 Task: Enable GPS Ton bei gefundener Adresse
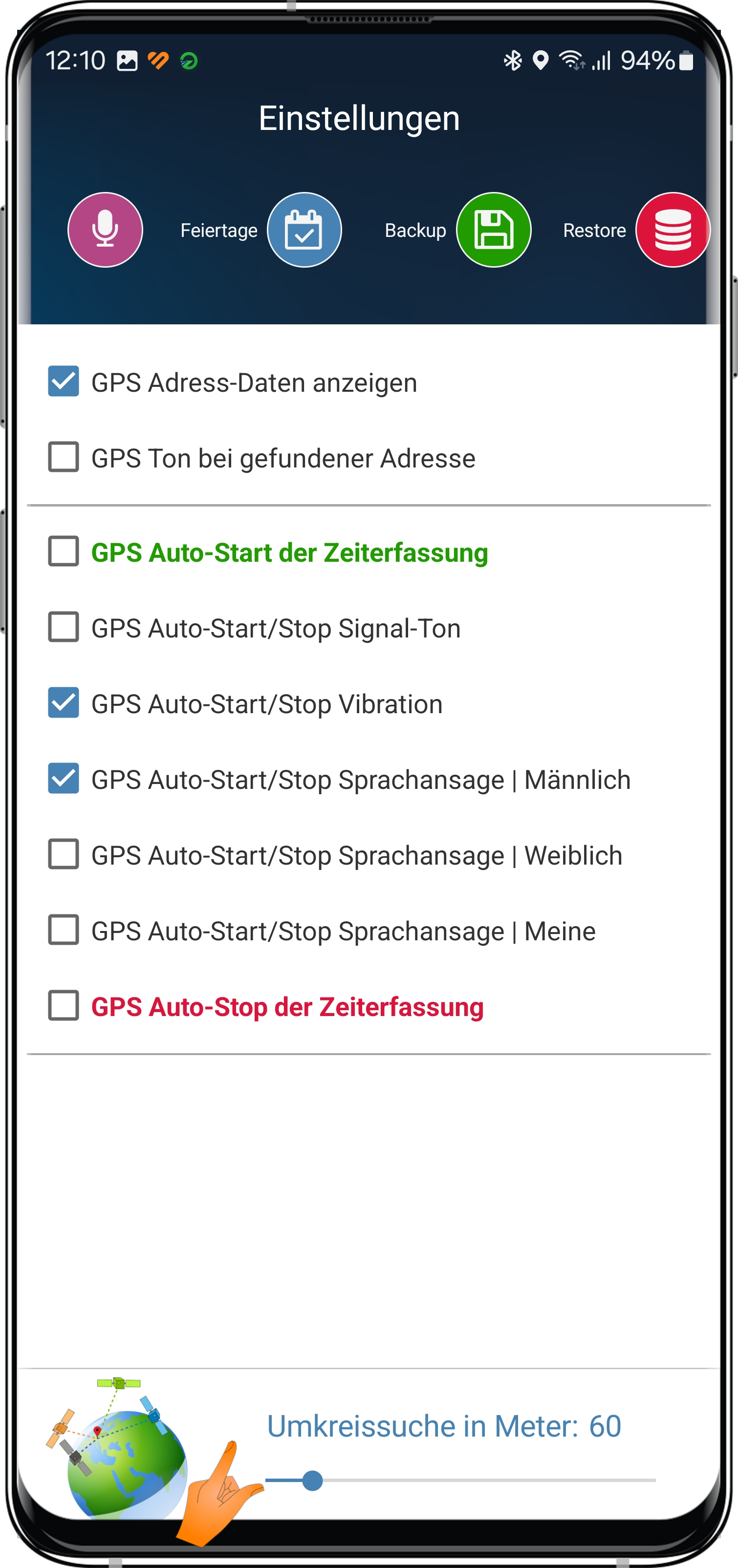pos(64,457)
